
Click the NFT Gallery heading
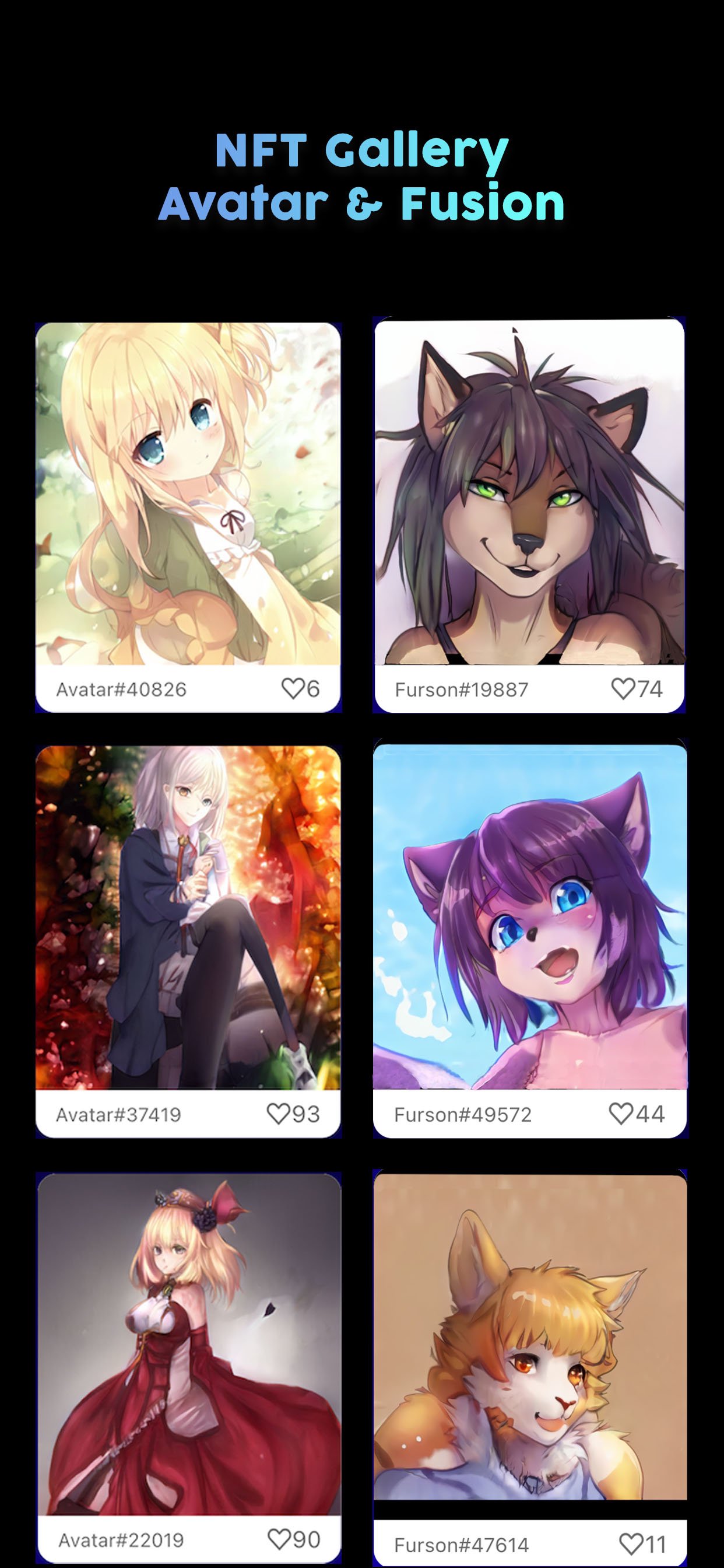coord(361,148)
